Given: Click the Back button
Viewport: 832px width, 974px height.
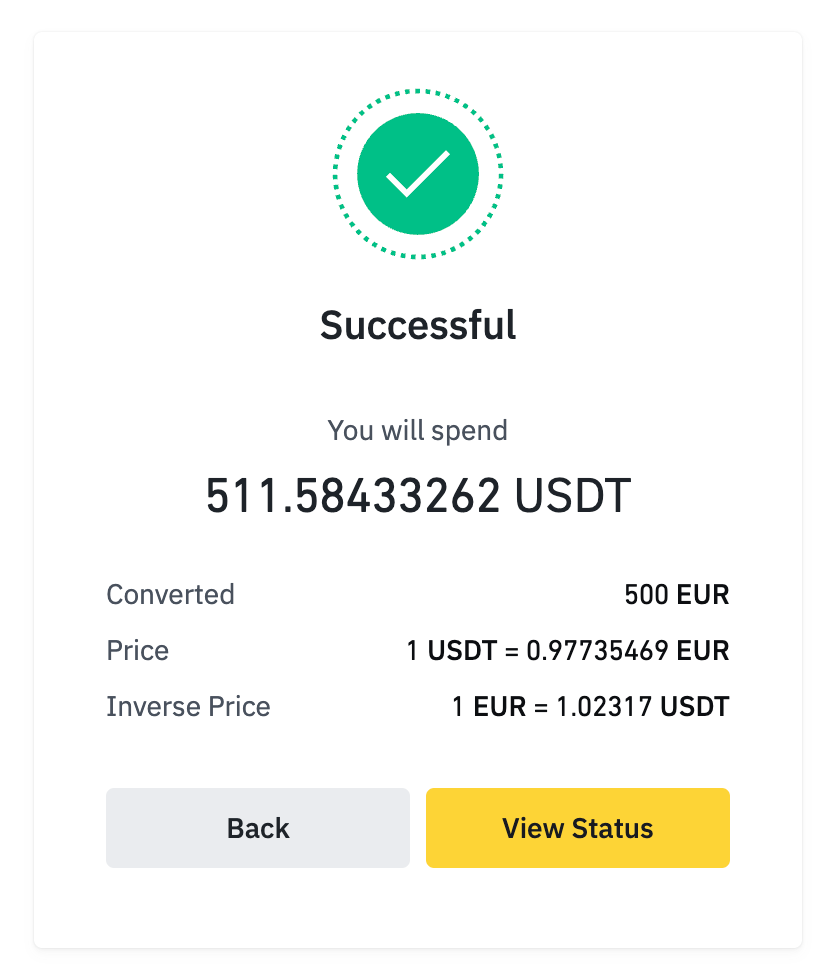Looking at the screenshot, I should pos(257,828).
